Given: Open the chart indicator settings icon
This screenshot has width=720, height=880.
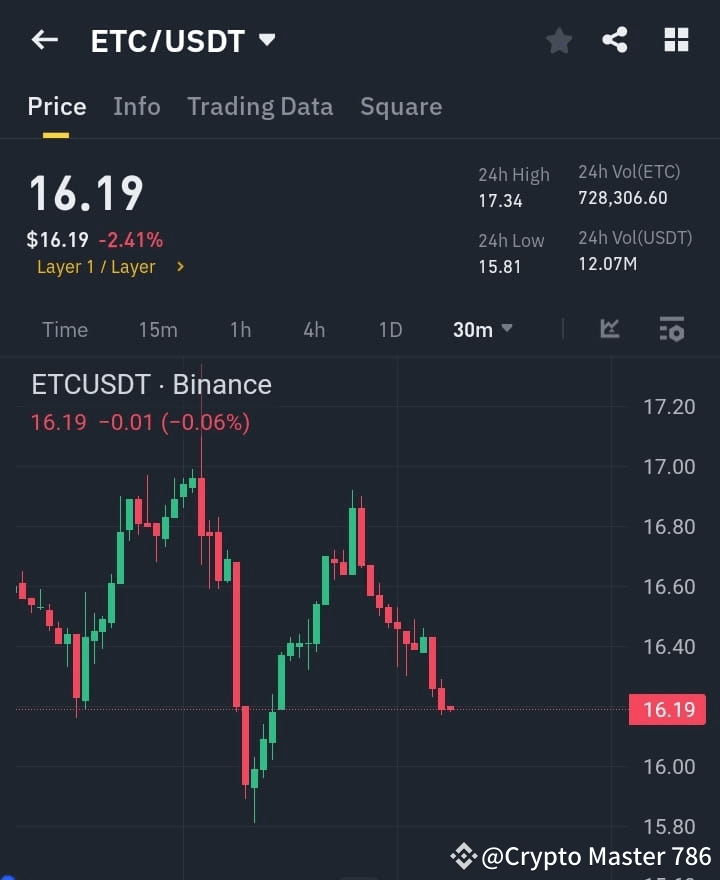Looking at the screenshot, I should (x=672, y=330).
